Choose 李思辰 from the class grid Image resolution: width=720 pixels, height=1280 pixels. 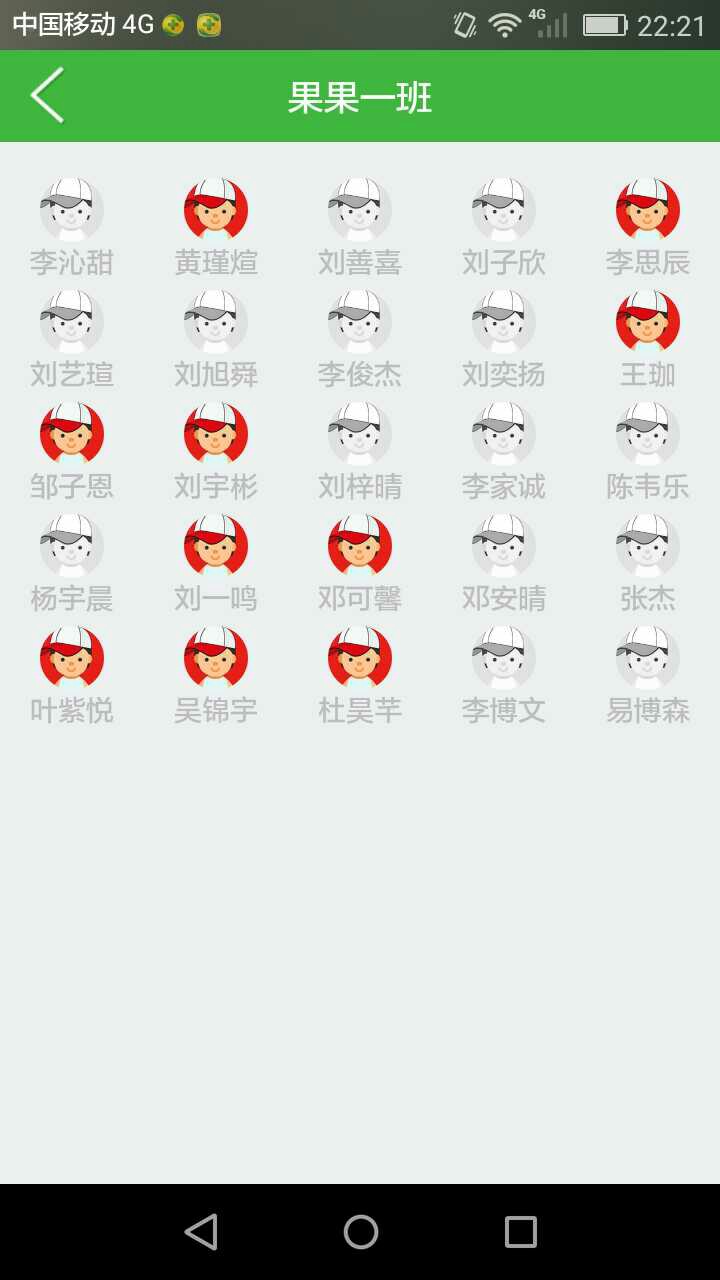648,228
